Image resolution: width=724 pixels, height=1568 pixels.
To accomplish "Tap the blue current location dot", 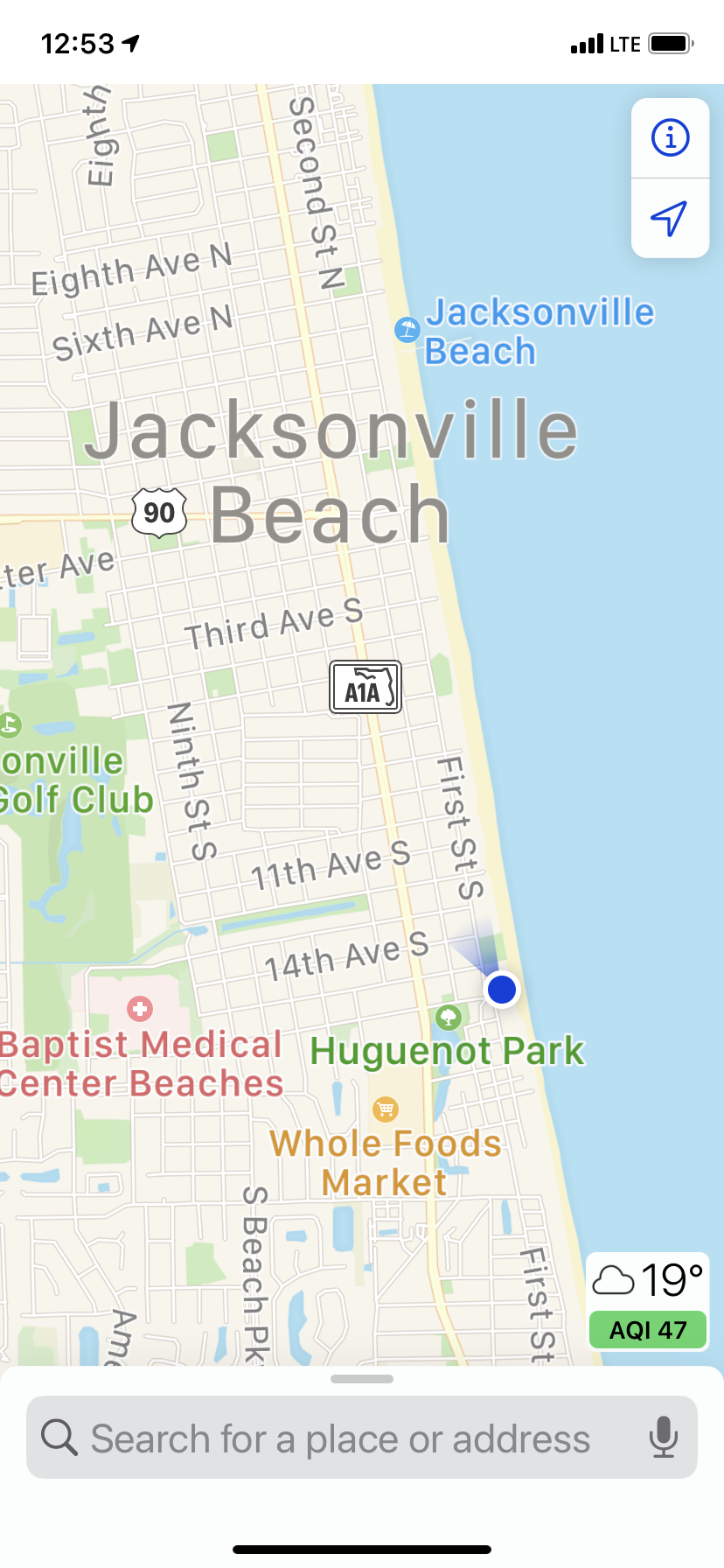I will 502,990.
